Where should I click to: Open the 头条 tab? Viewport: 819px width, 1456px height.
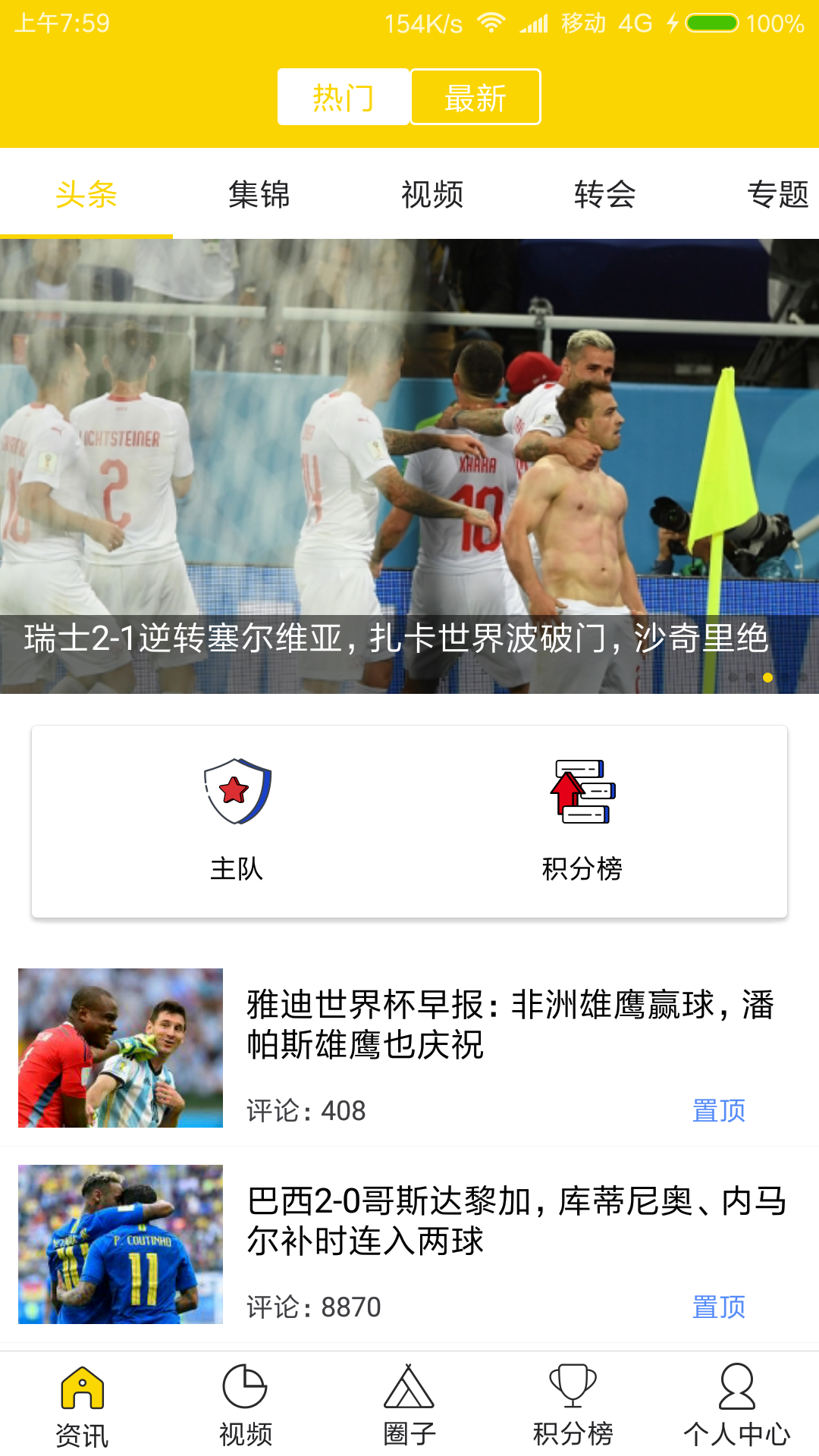(86, 194)
